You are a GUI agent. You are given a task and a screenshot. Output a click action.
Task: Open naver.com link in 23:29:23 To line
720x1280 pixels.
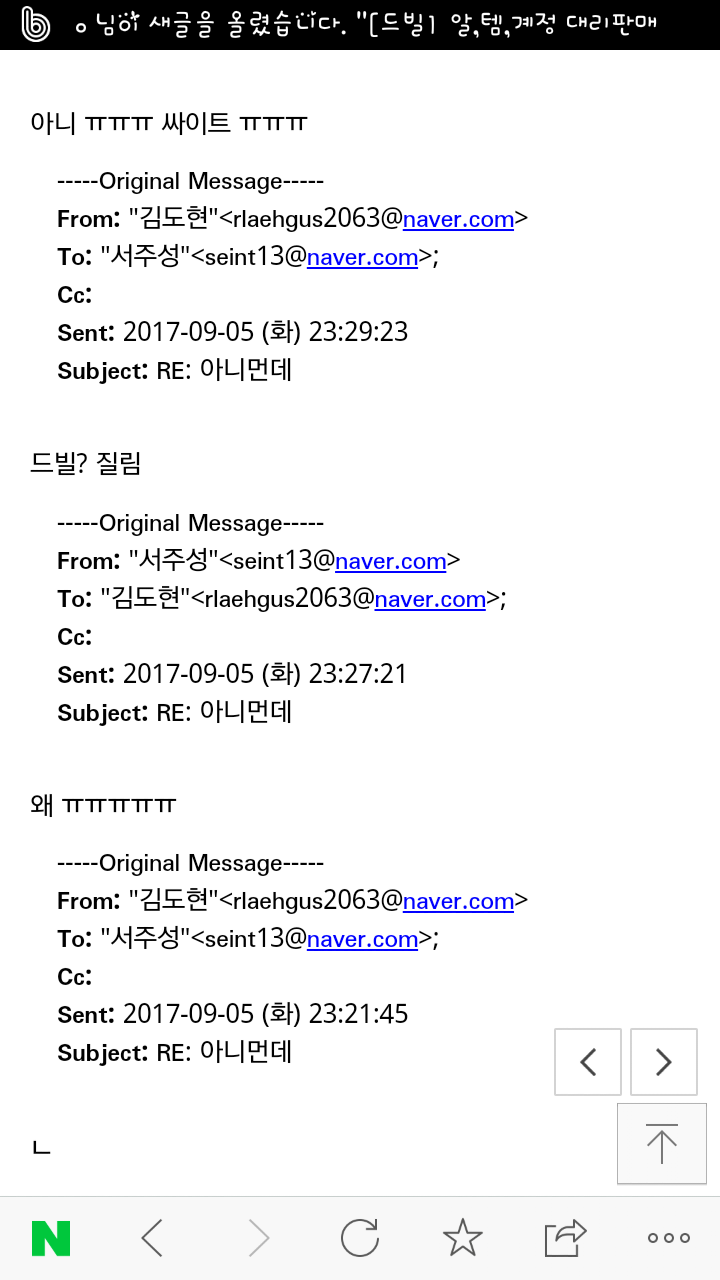click(362, 257)
